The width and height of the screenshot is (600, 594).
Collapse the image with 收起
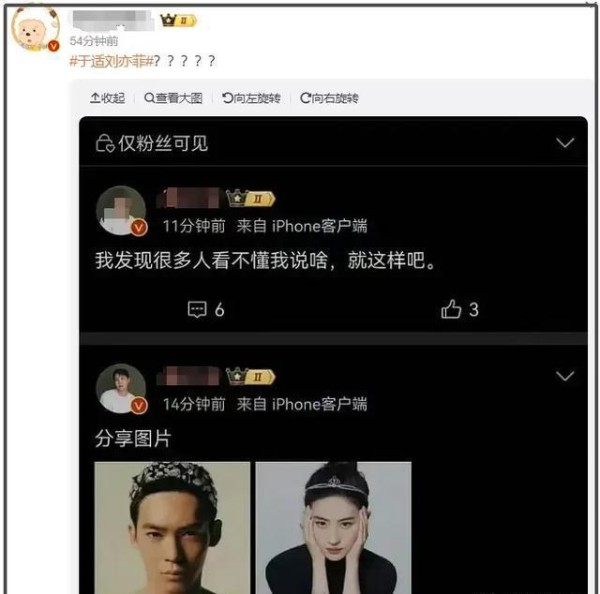107,98
